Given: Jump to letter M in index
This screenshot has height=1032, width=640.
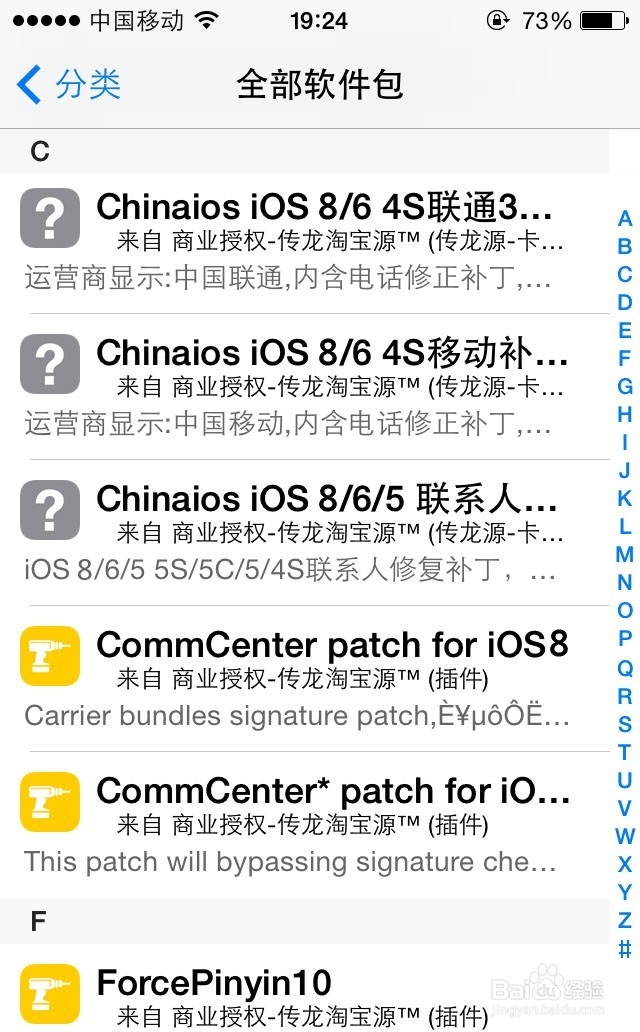Looking at the screenshot, I should point(625,554).
